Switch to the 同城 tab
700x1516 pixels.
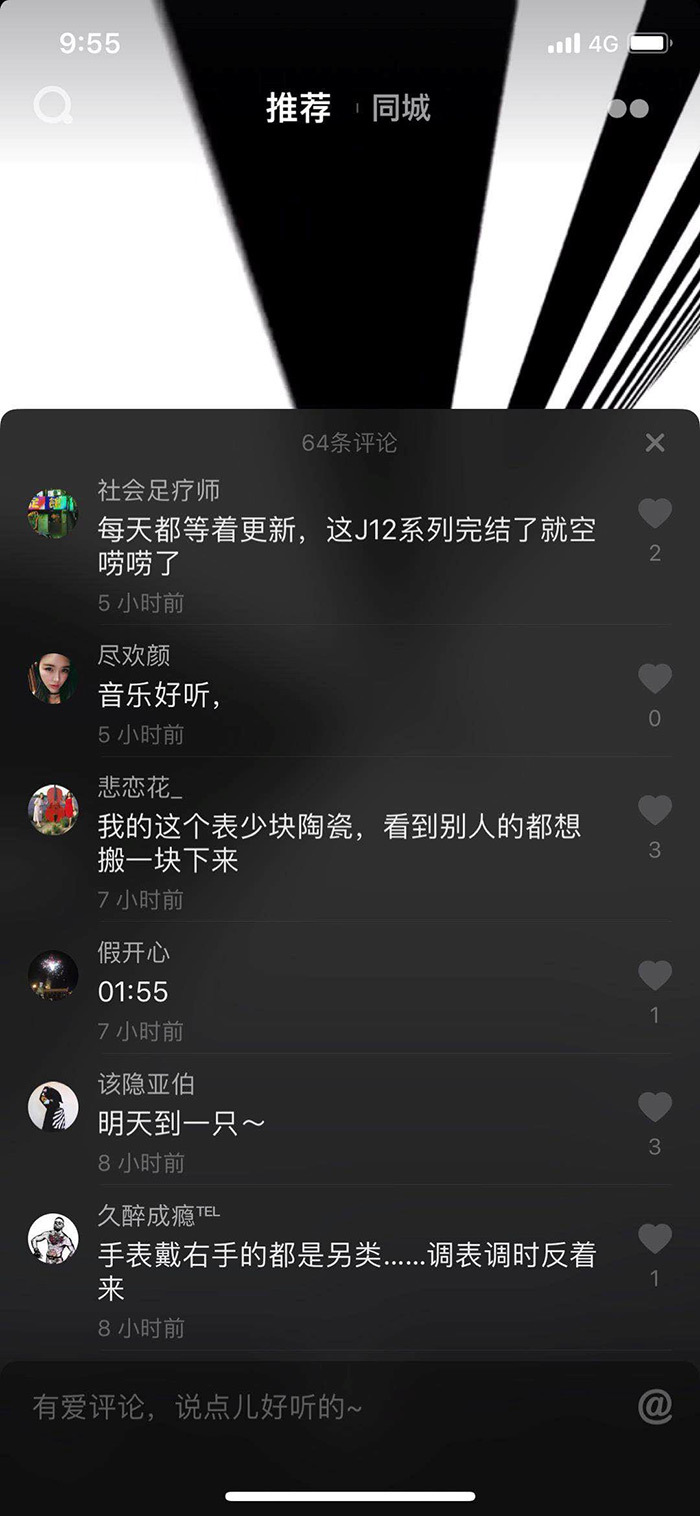401,108
